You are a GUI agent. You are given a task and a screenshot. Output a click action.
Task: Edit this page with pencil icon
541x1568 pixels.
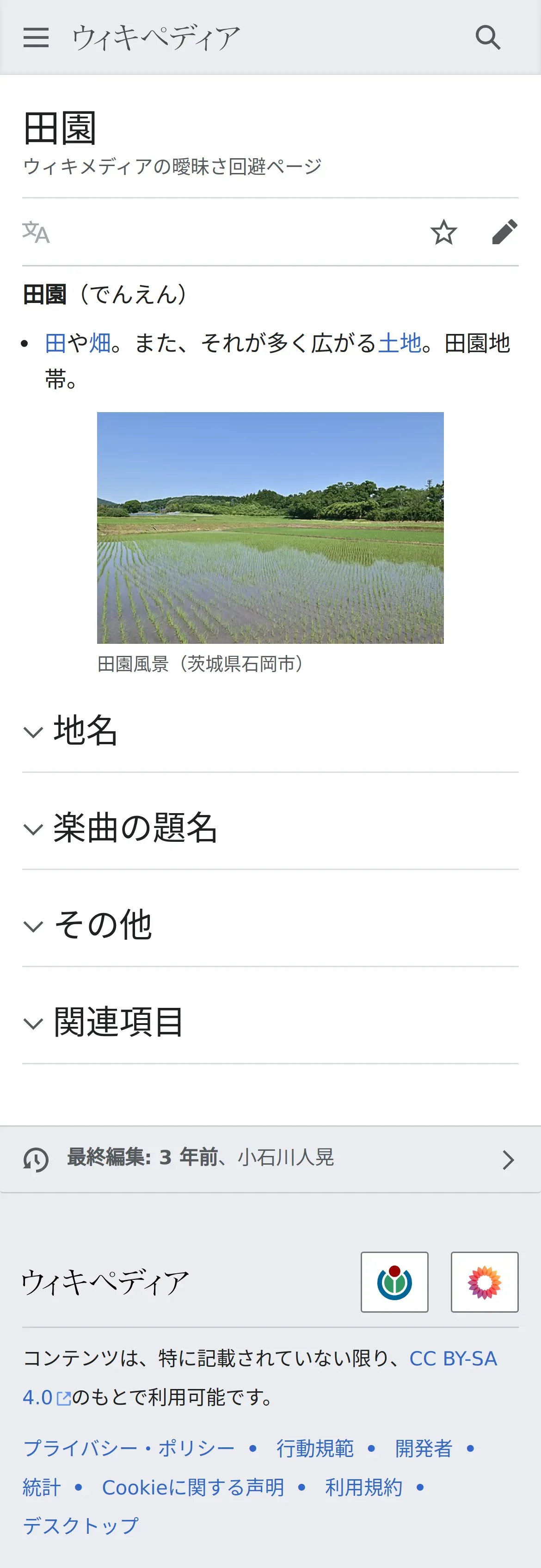point(504,232)
